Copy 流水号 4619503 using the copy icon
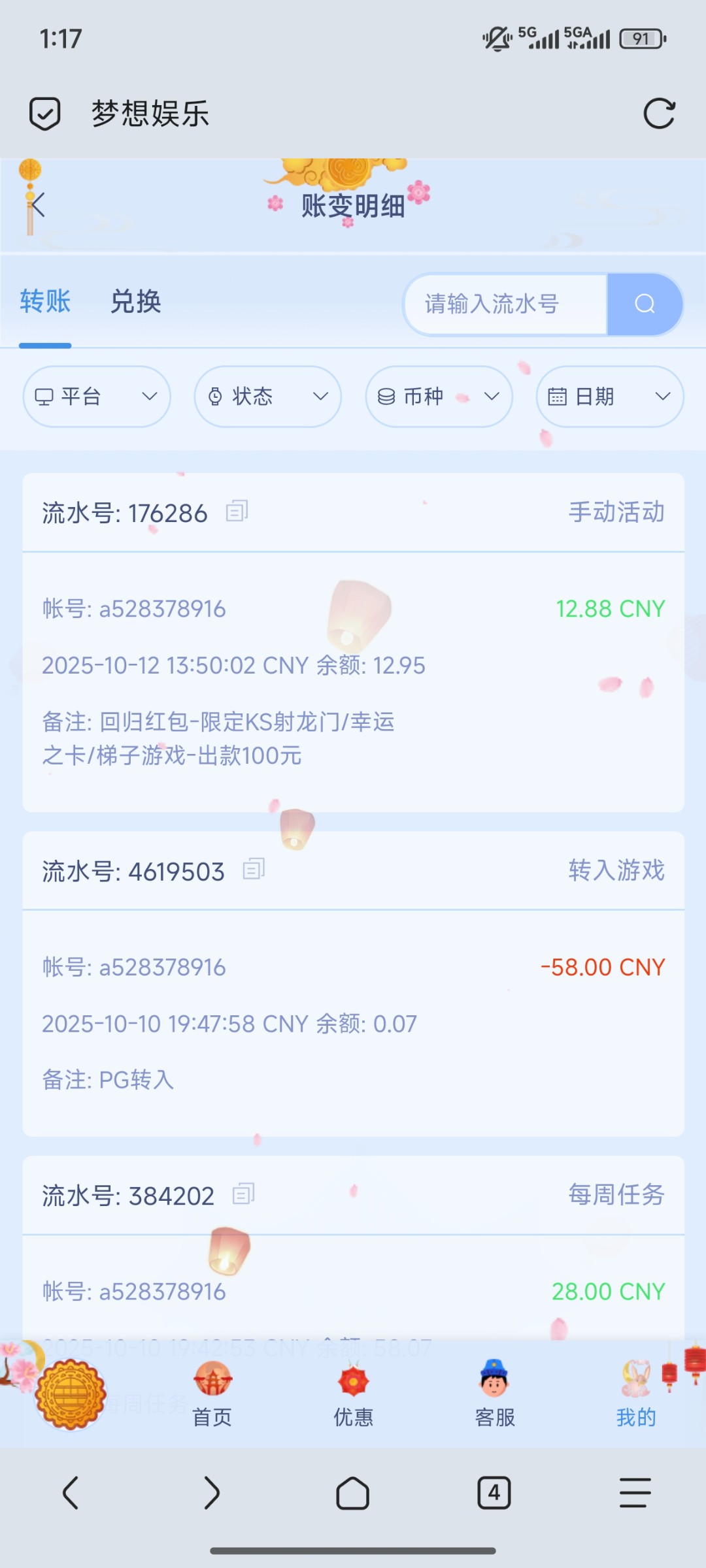The image size is (706, 1568). pyautogui.click(x=254, y=869)
